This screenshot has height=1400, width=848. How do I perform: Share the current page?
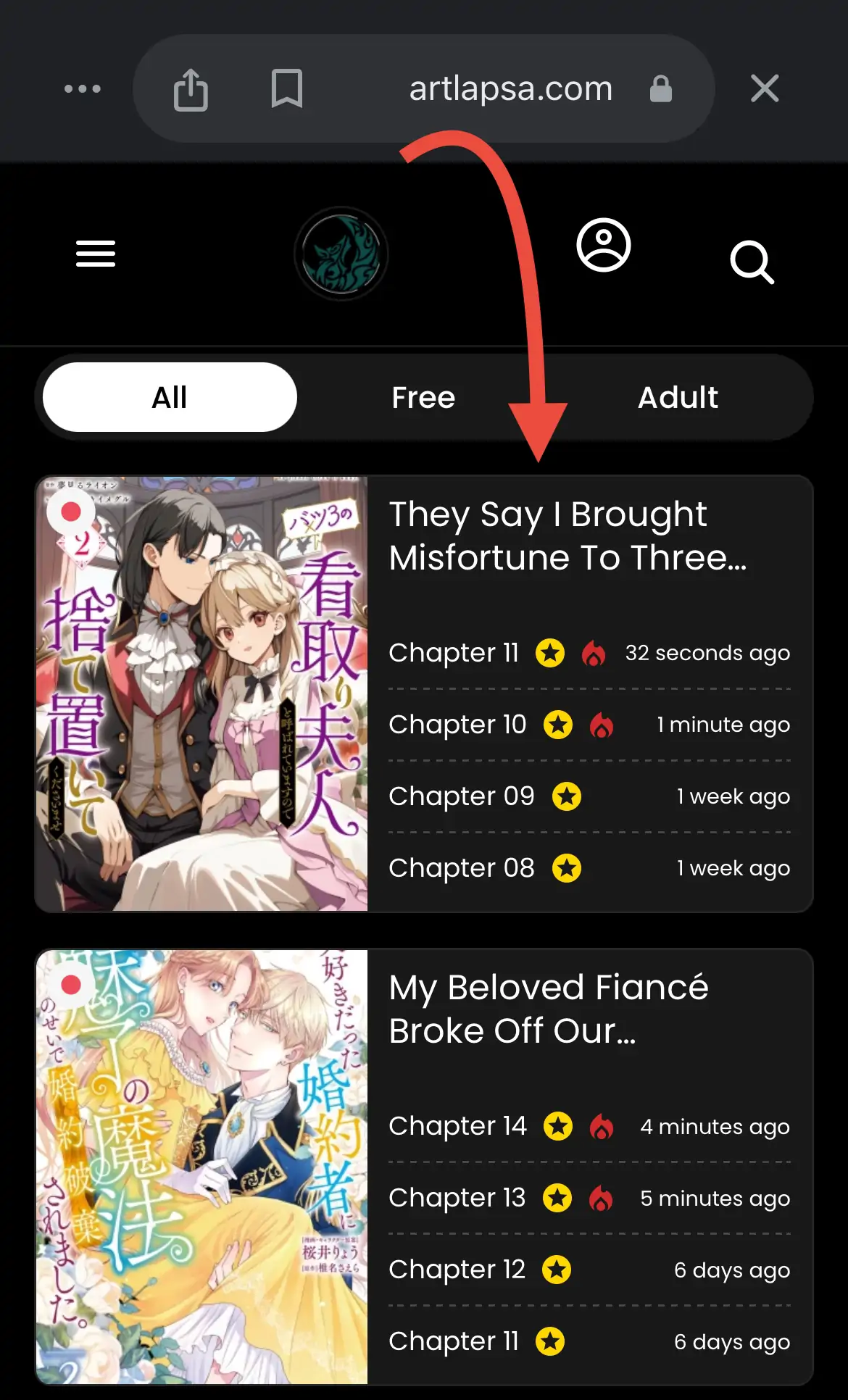tap(191, 89)
